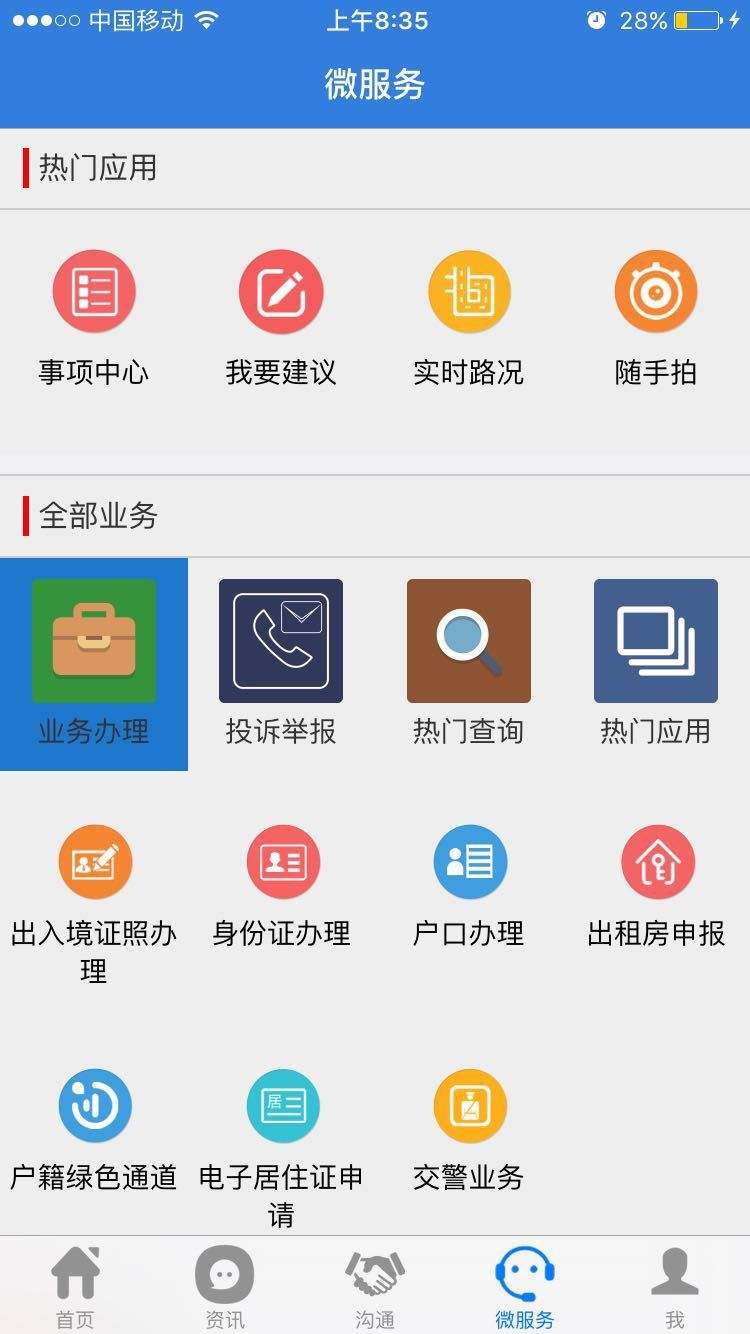
Task: Select the 热门应用 category tile
Action: [x=656, y=664]
